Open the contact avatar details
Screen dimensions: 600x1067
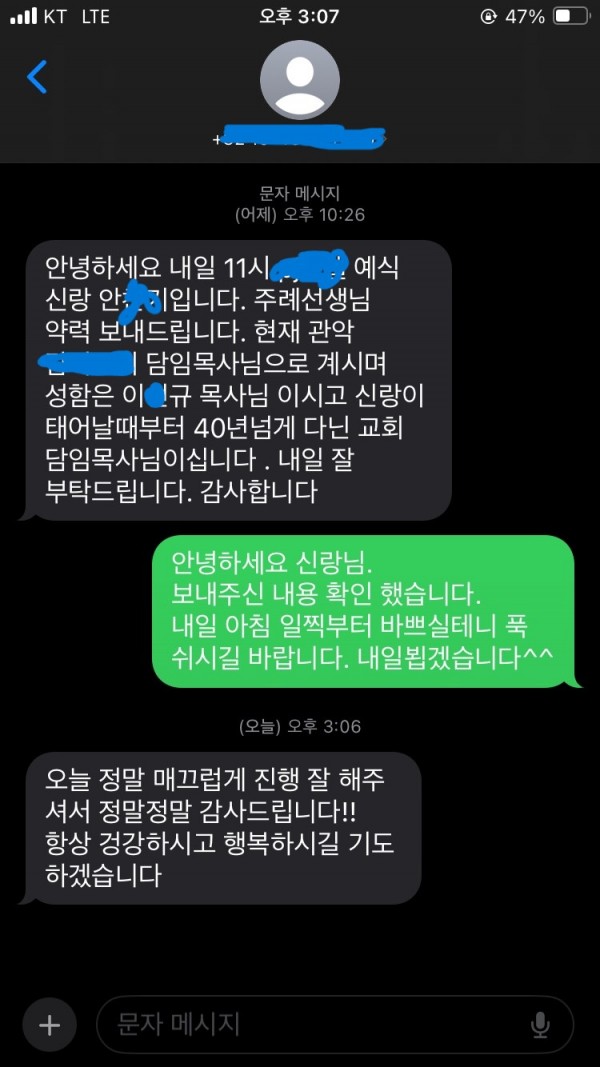coord(299,80)
